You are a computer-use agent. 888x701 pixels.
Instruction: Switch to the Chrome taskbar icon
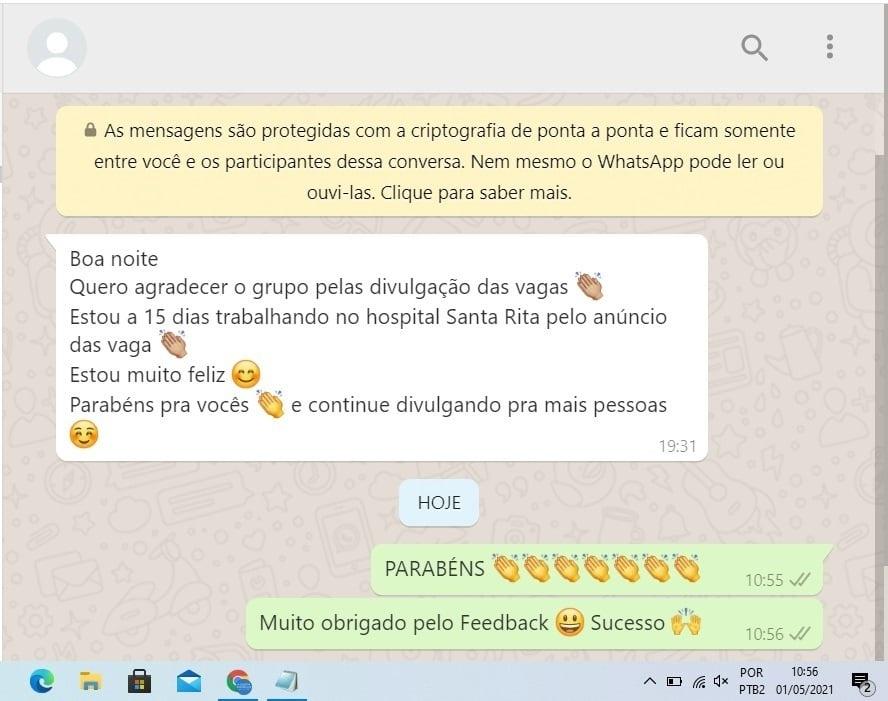click(238, 682)
